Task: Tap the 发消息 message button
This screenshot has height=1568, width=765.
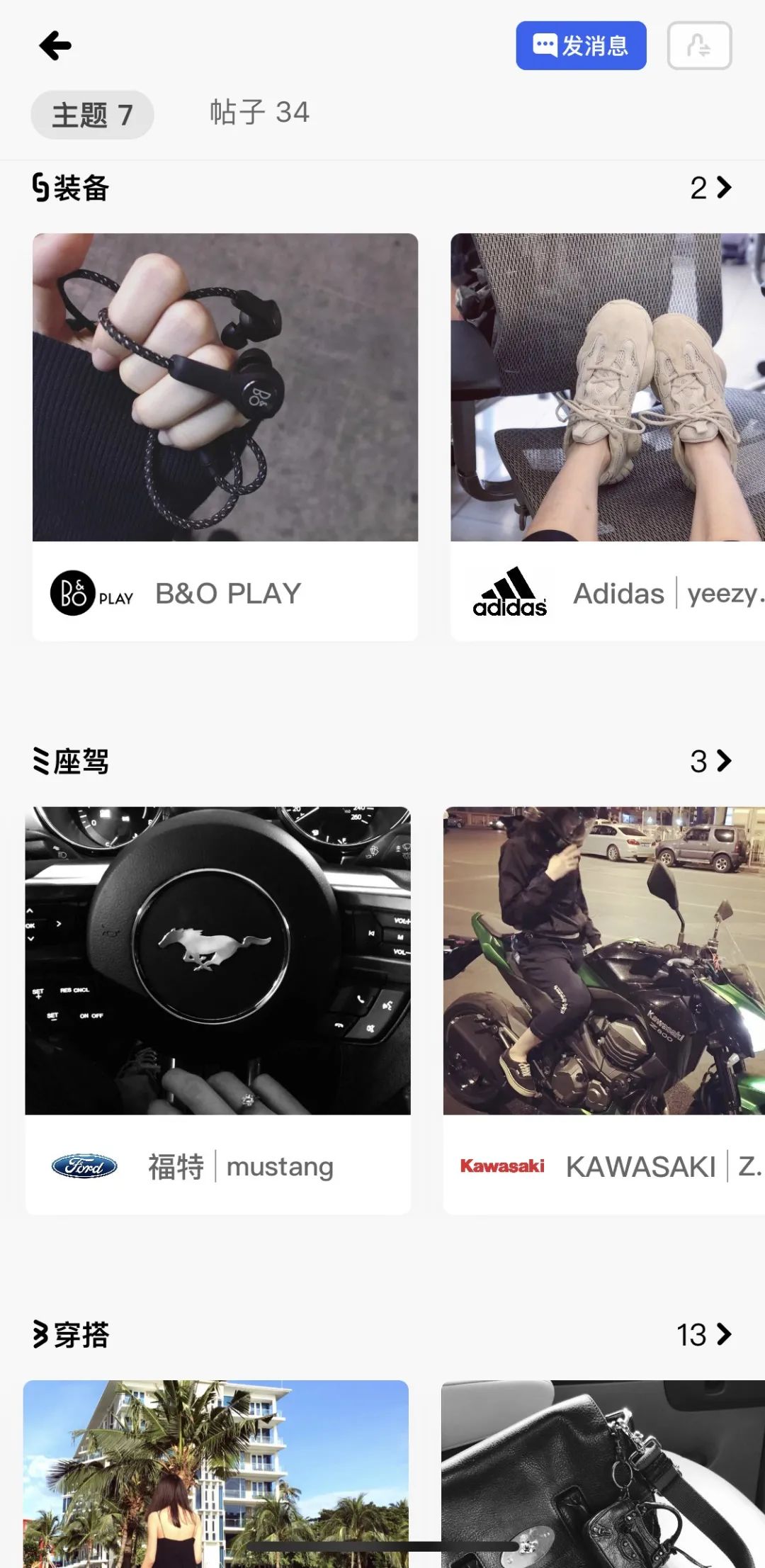Action: point(581,46)
